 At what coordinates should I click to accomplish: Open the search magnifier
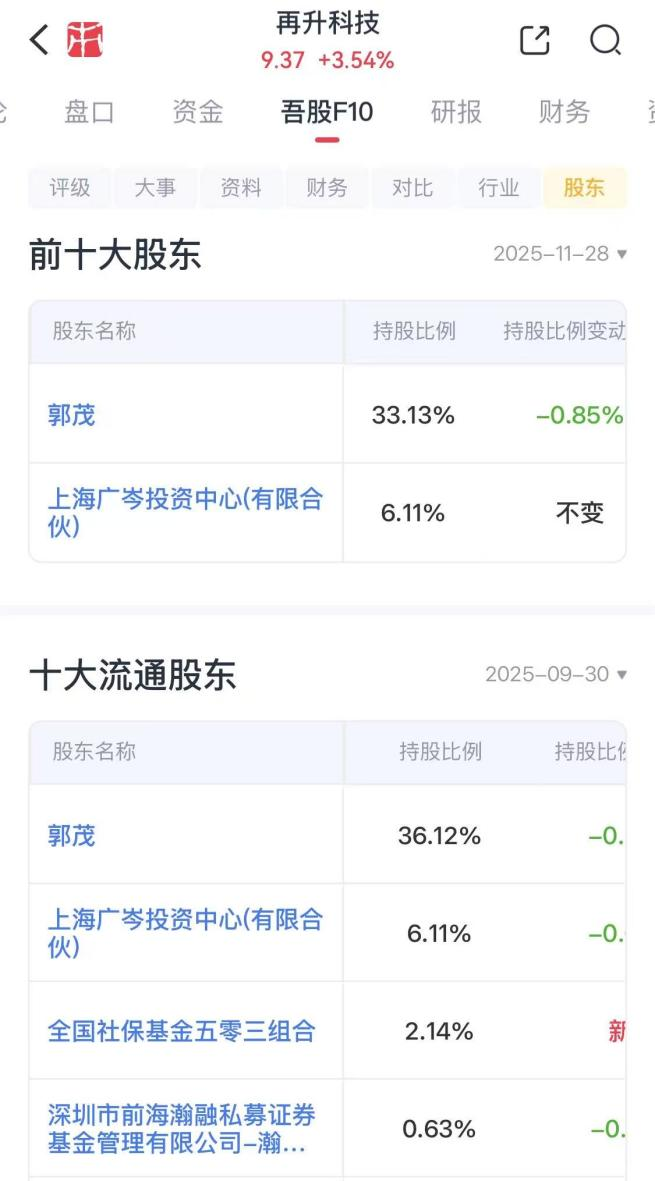(605, 40)
